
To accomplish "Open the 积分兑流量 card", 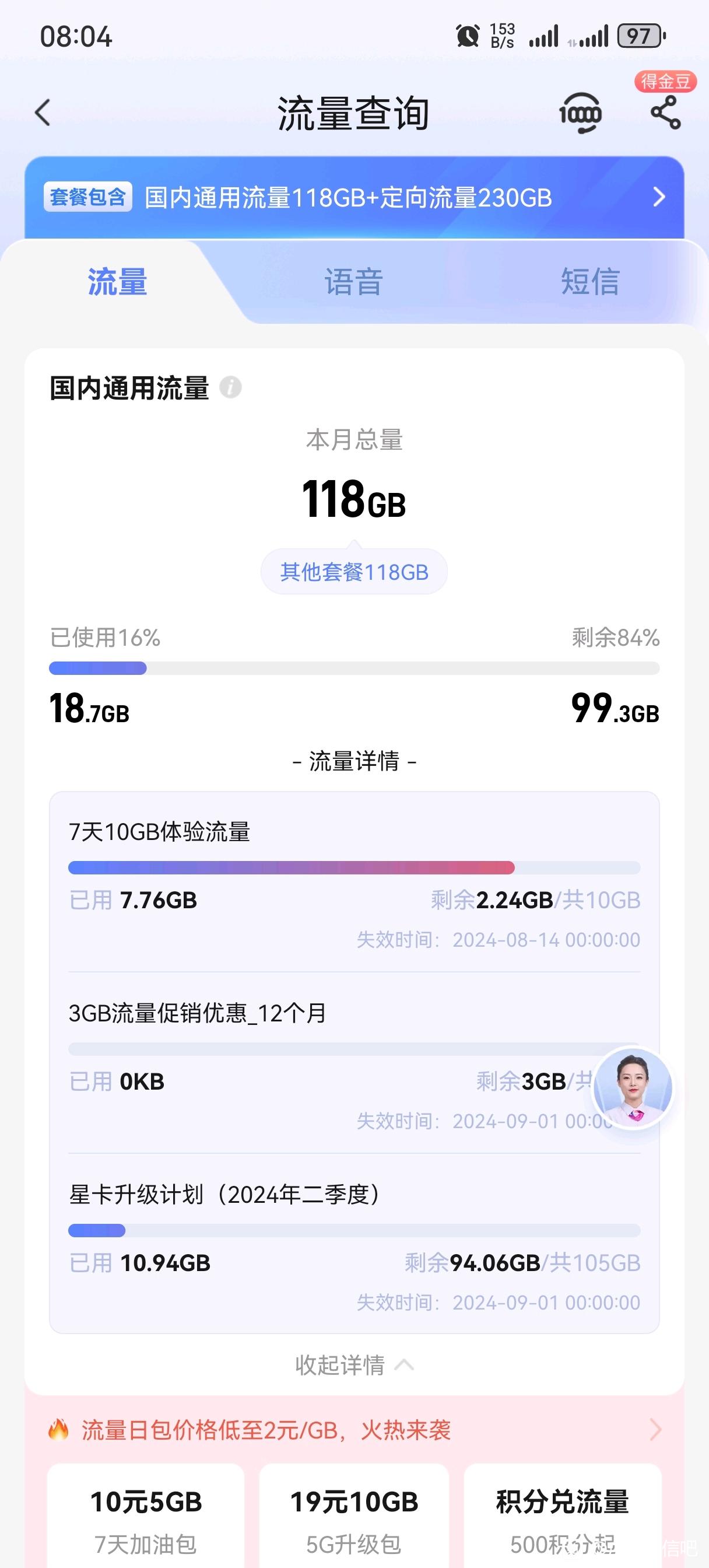I will click(x=563, y=1515).
